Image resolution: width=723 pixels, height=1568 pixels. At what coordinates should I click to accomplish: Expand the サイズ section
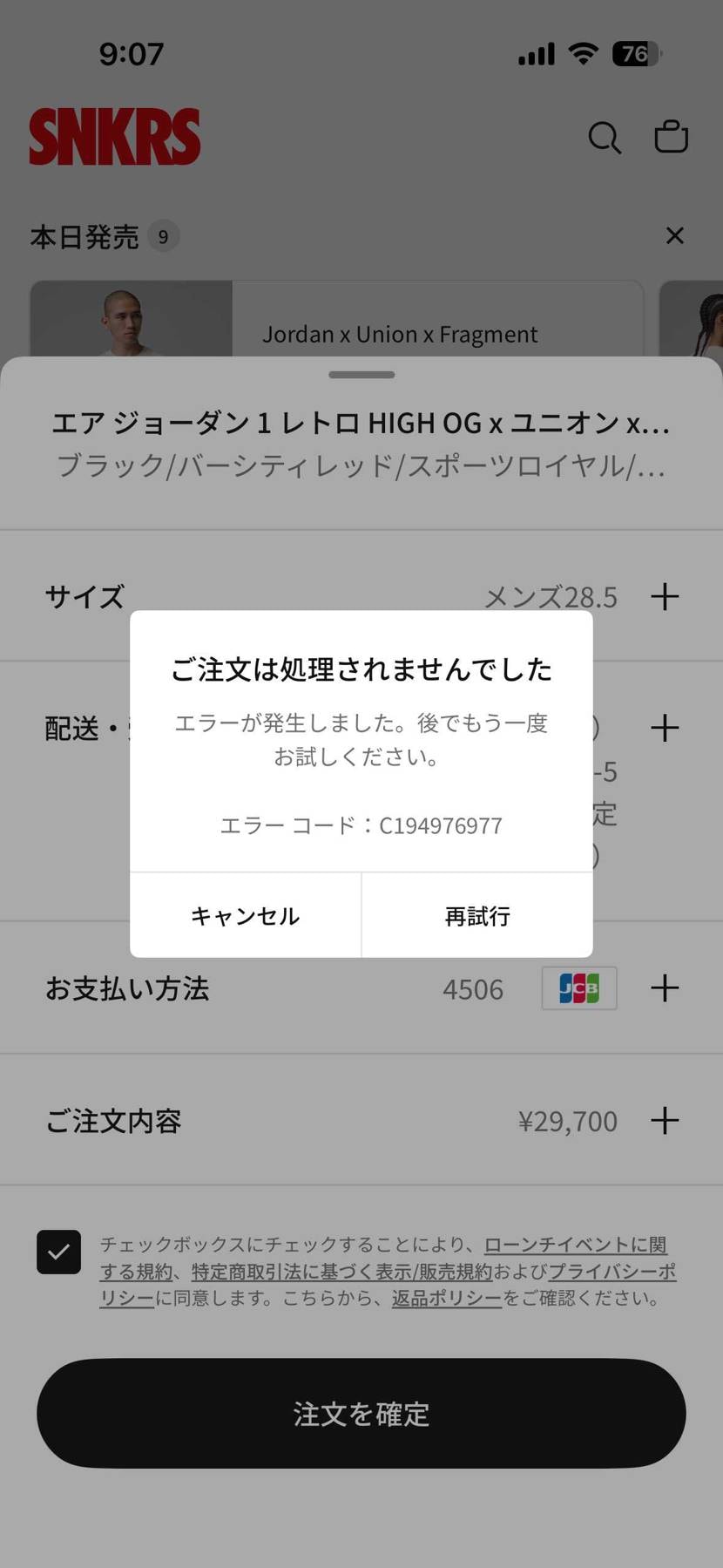click(665, 596)
